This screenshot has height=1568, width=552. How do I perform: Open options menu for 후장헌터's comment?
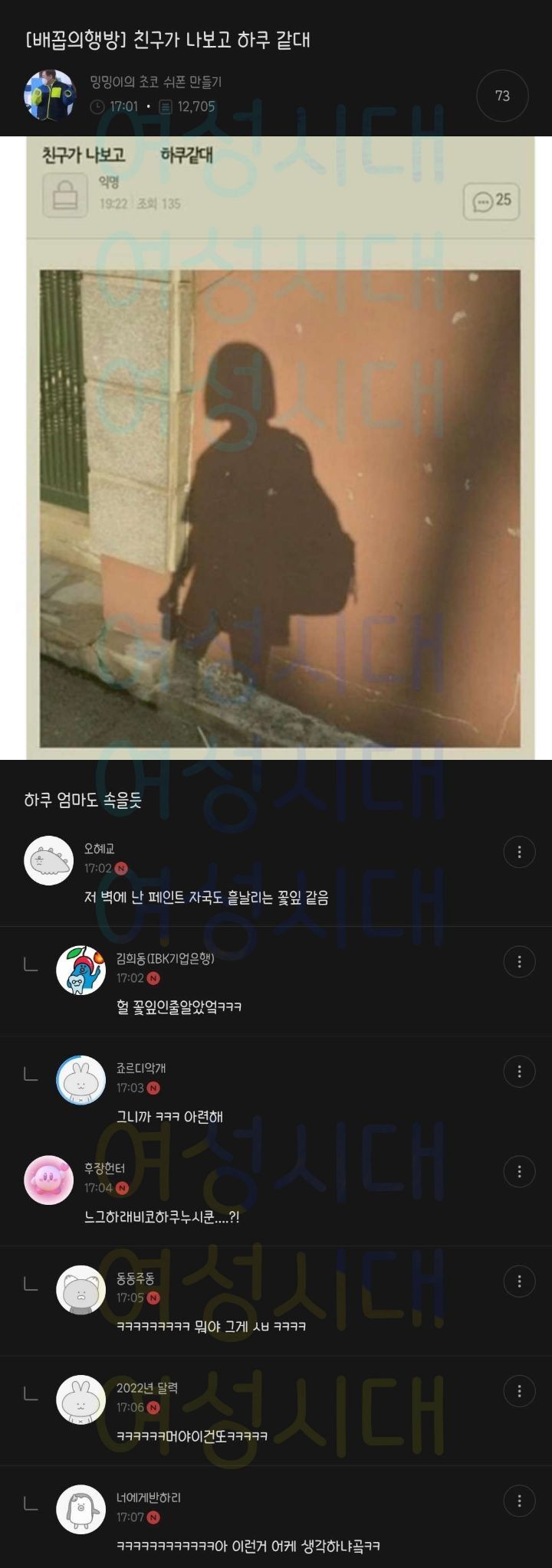[x=519, y=1171]
